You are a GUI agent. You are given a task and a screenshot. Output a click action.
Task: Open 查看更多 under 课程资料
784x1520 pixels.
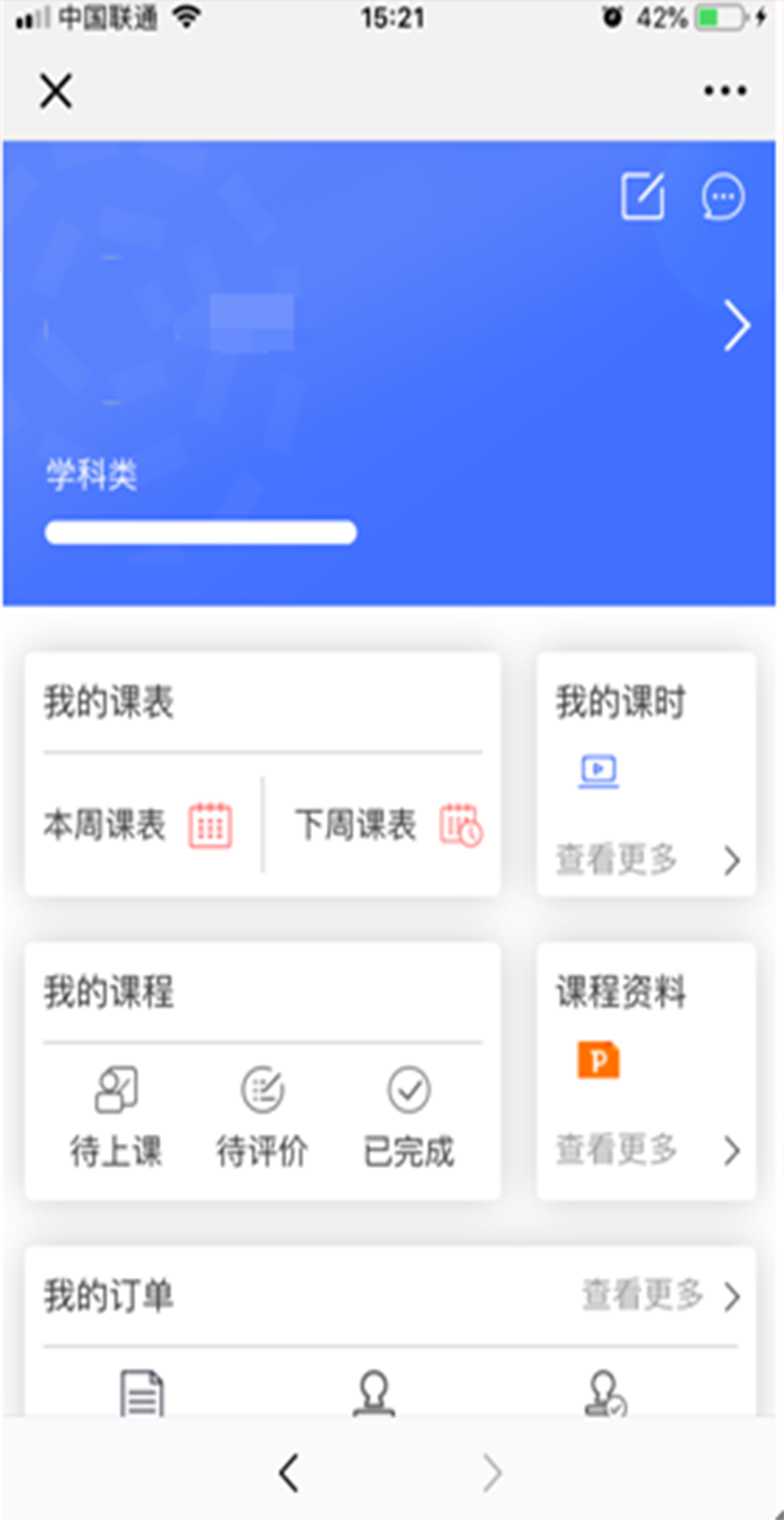point(646,1150)
